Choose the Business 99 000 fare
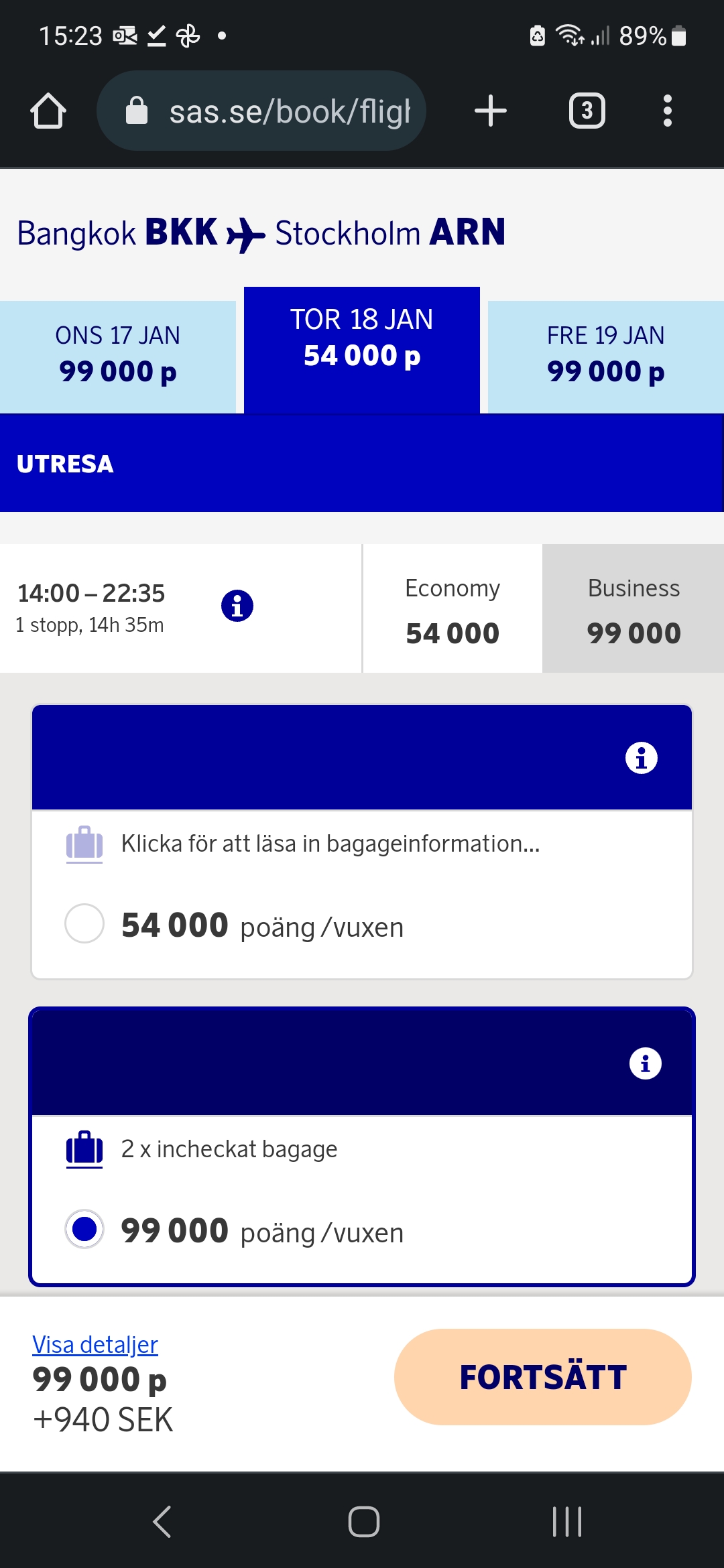724x1568 pixels. [633, 610]
